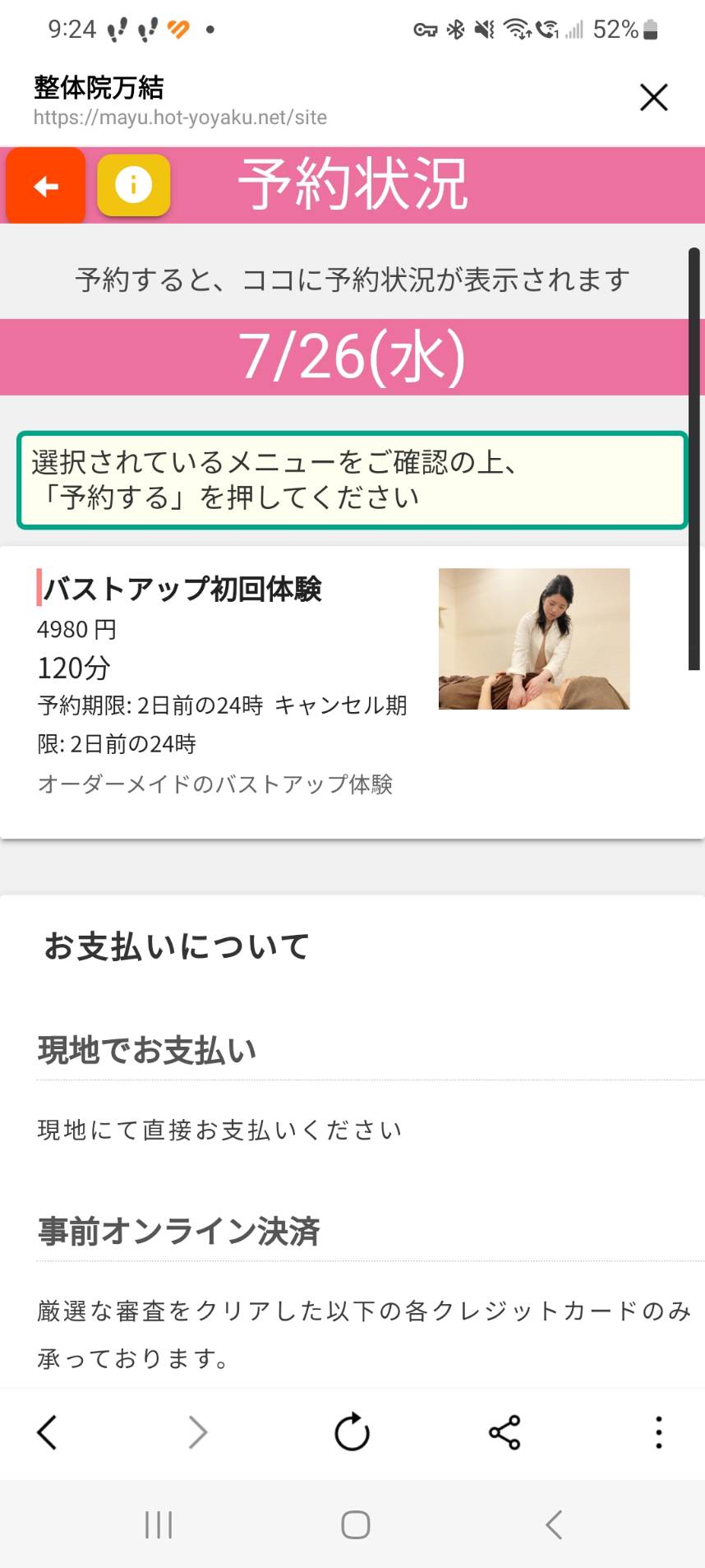Open the yellow info button

(x=134, y=186)
